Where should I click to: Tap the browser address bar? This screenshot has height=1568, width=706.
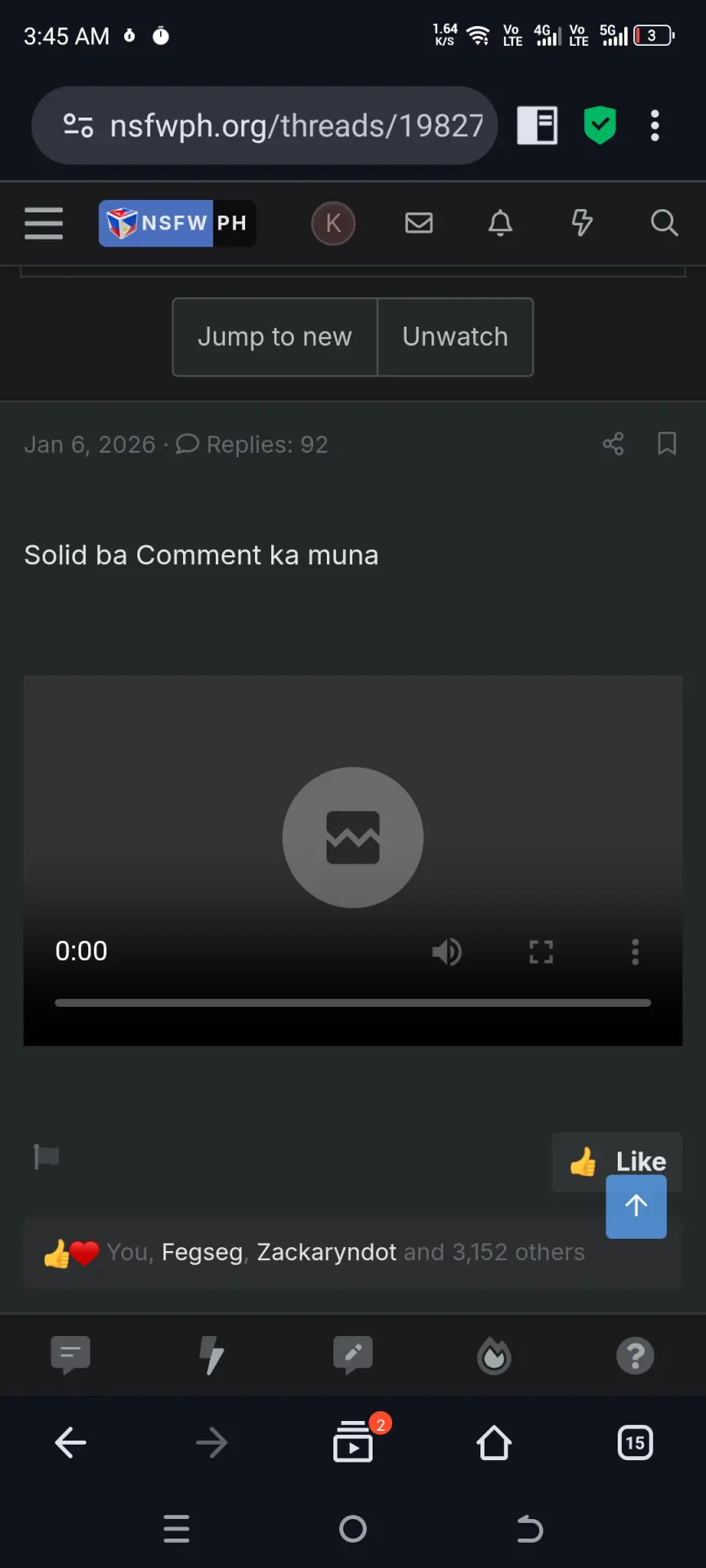(265, 126)
